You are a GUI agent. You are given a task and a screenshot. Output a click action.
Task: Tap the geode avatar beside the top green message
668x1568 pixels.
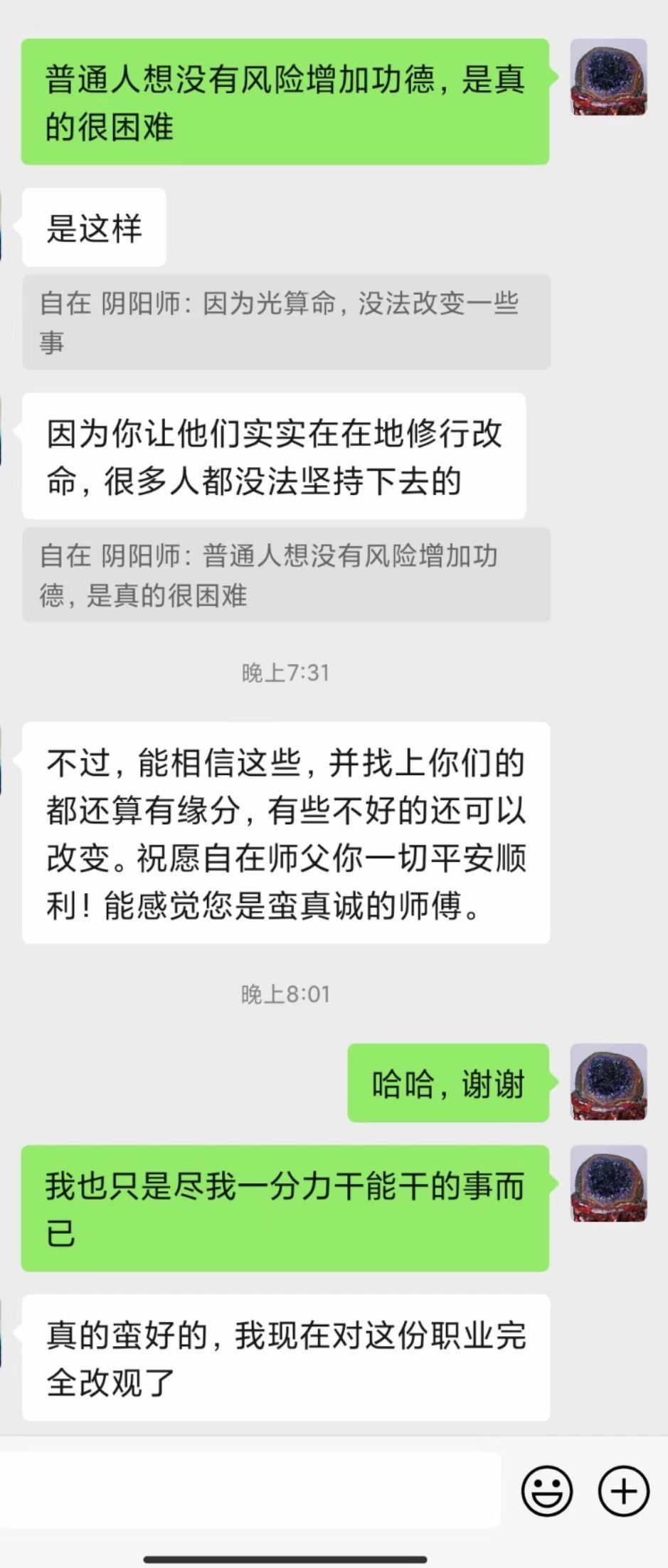click(609, 78)
